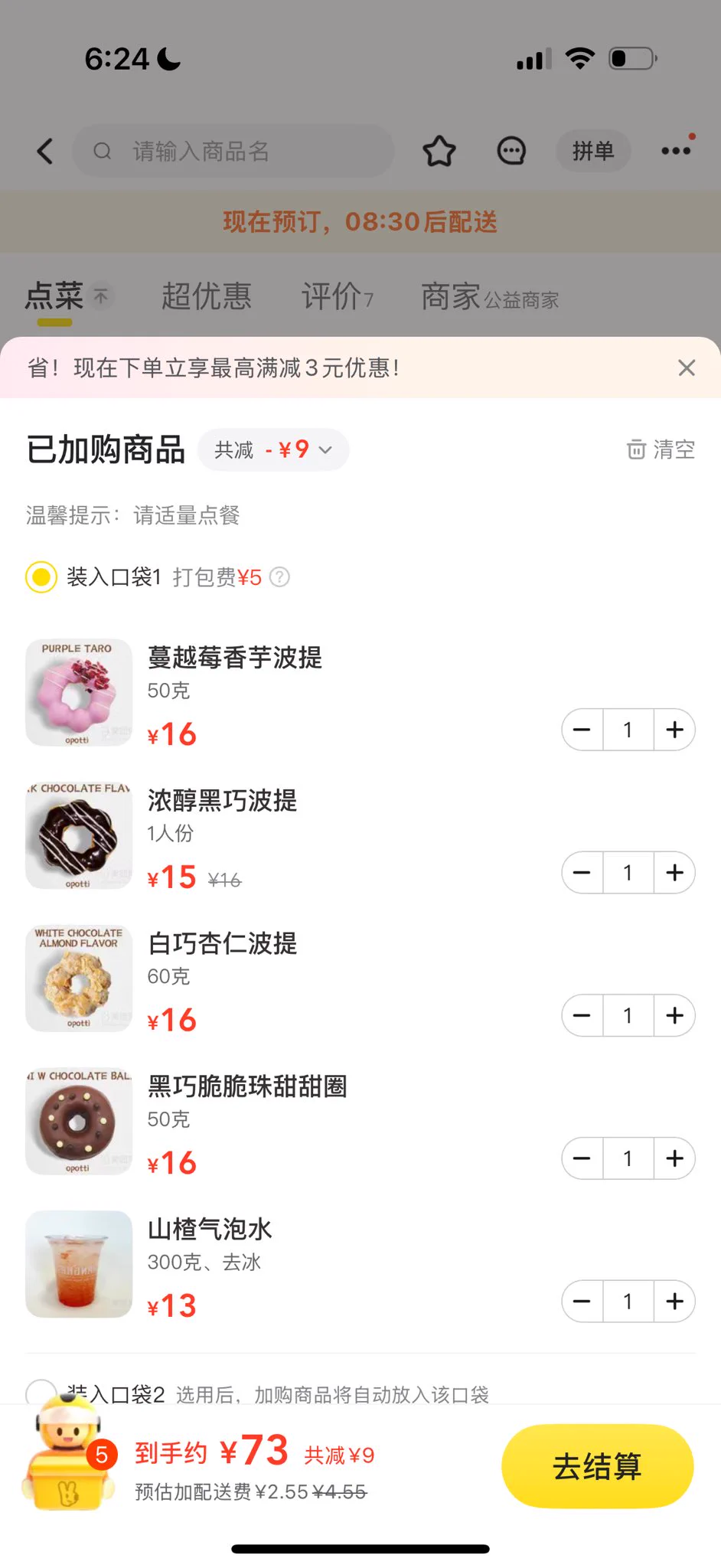
Task: Open the merchant chat bubble icon
Action: pos(511,152)
